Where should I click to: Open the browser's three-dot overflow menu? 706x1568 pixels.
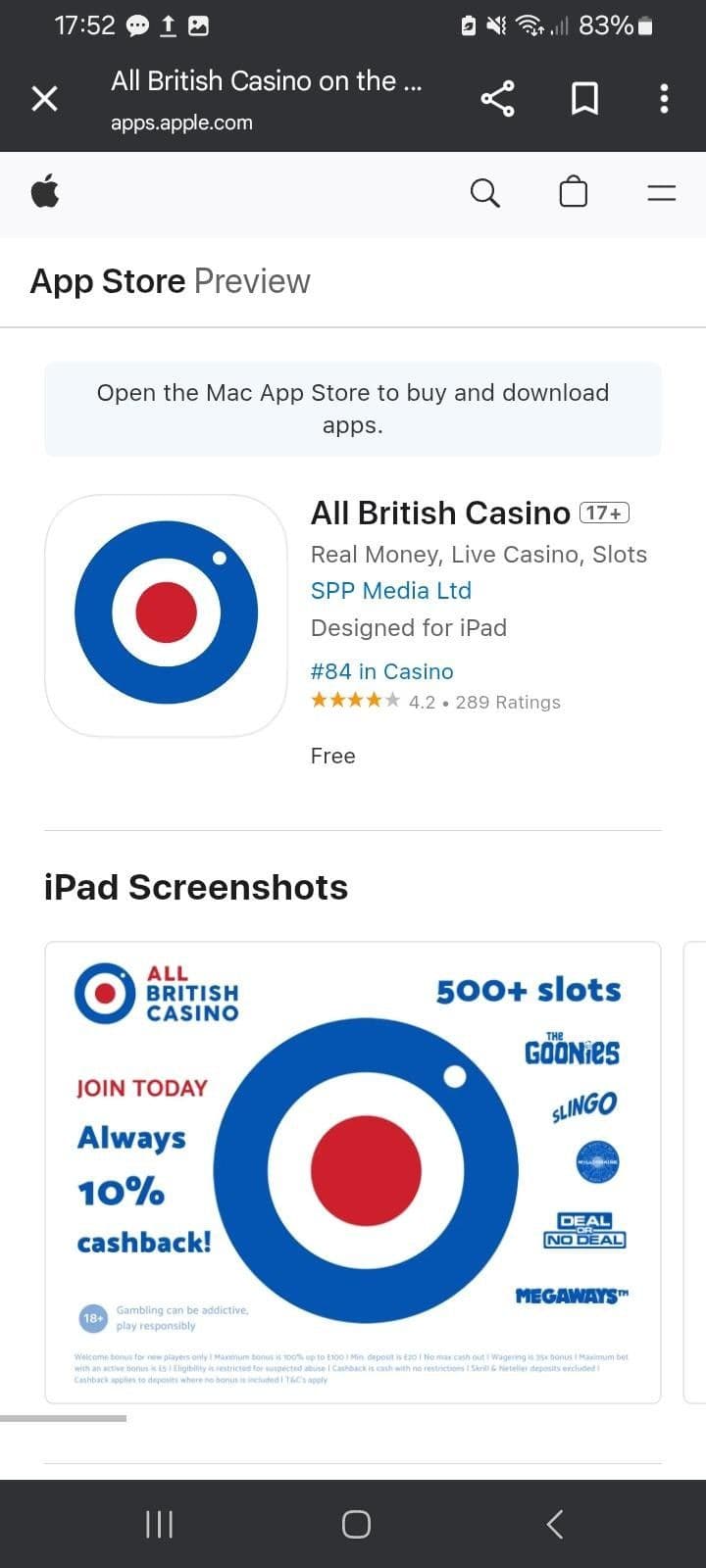click(664, 98)
